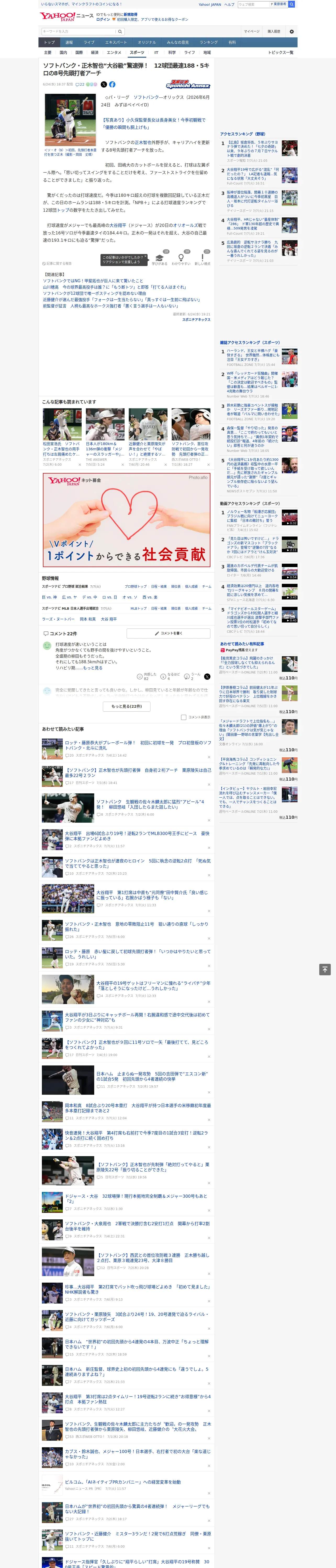Check the コメント非表示 checkbox
This screenshot has height=1568, width=336.
[x=183, y=718]
